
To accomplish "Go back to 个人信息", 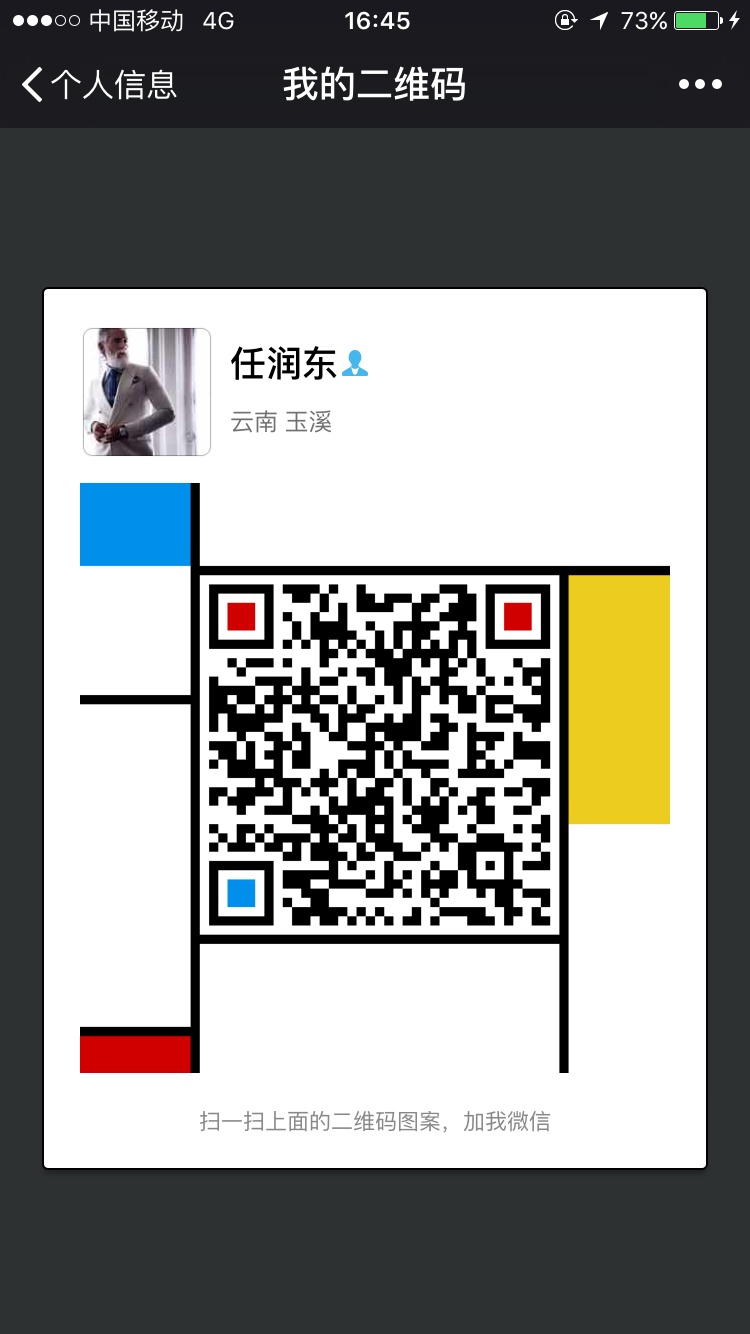I will tap(98, 85).
